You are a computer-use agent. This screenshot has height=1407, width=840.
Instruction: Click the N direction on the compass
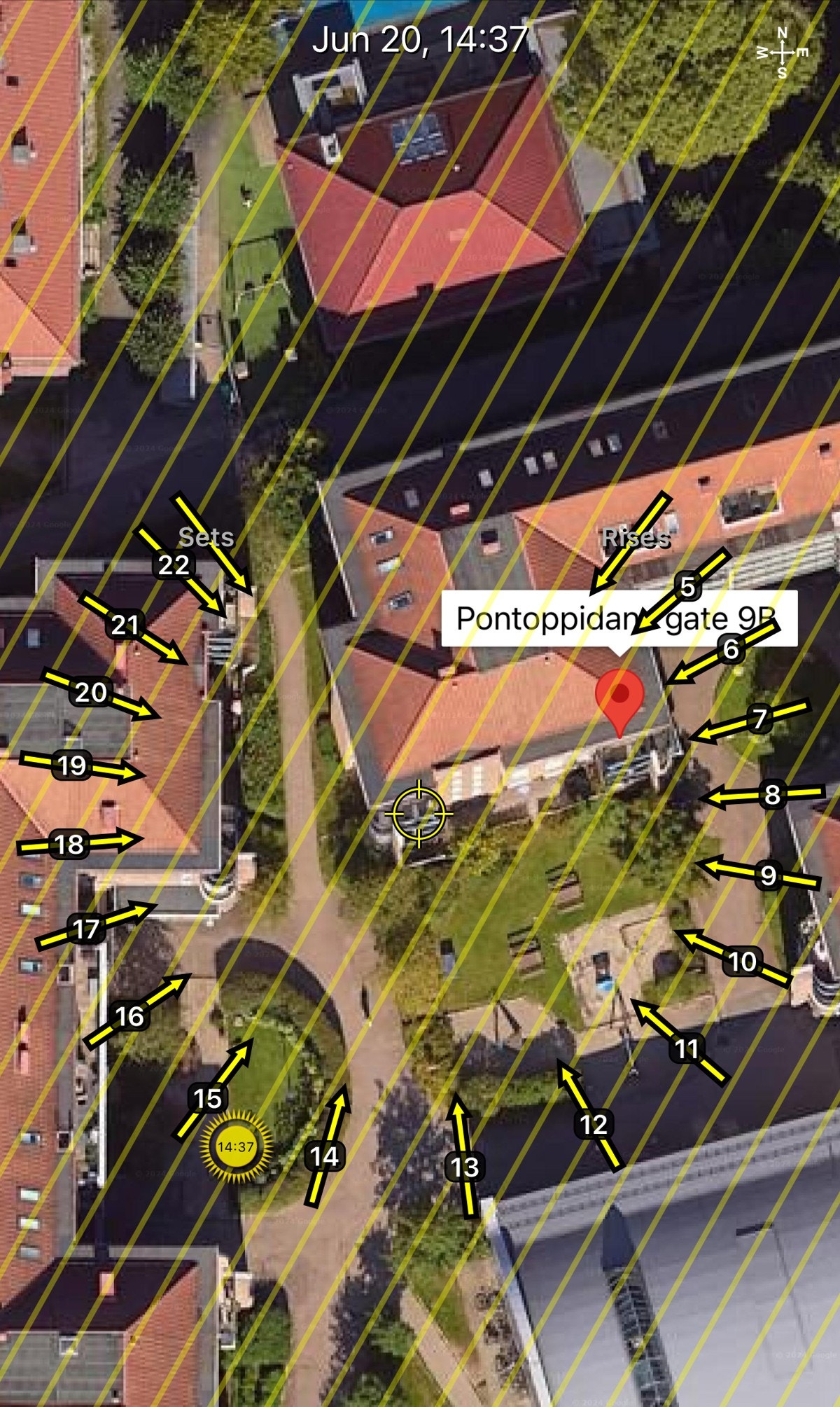pos(782,34)
